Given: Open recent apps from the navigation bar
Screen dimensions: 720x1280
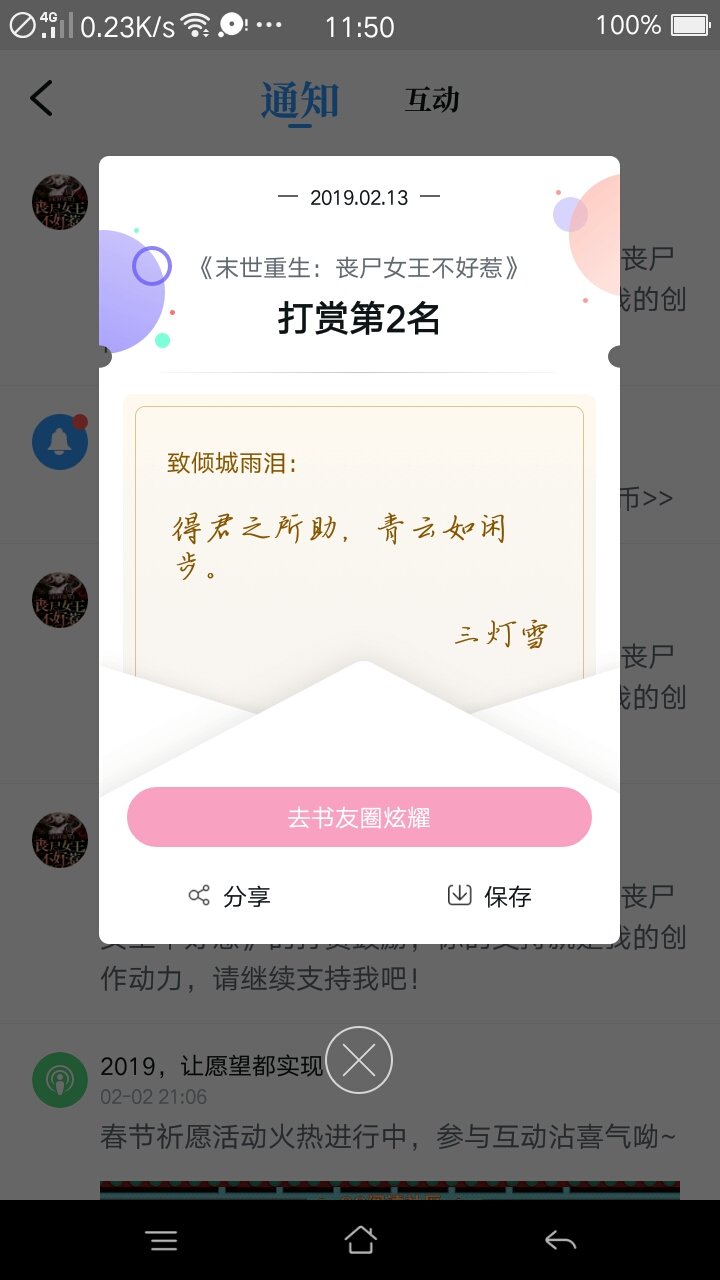Looking at the screenshot, I should pyautogui.click(x=161, y=1241).
